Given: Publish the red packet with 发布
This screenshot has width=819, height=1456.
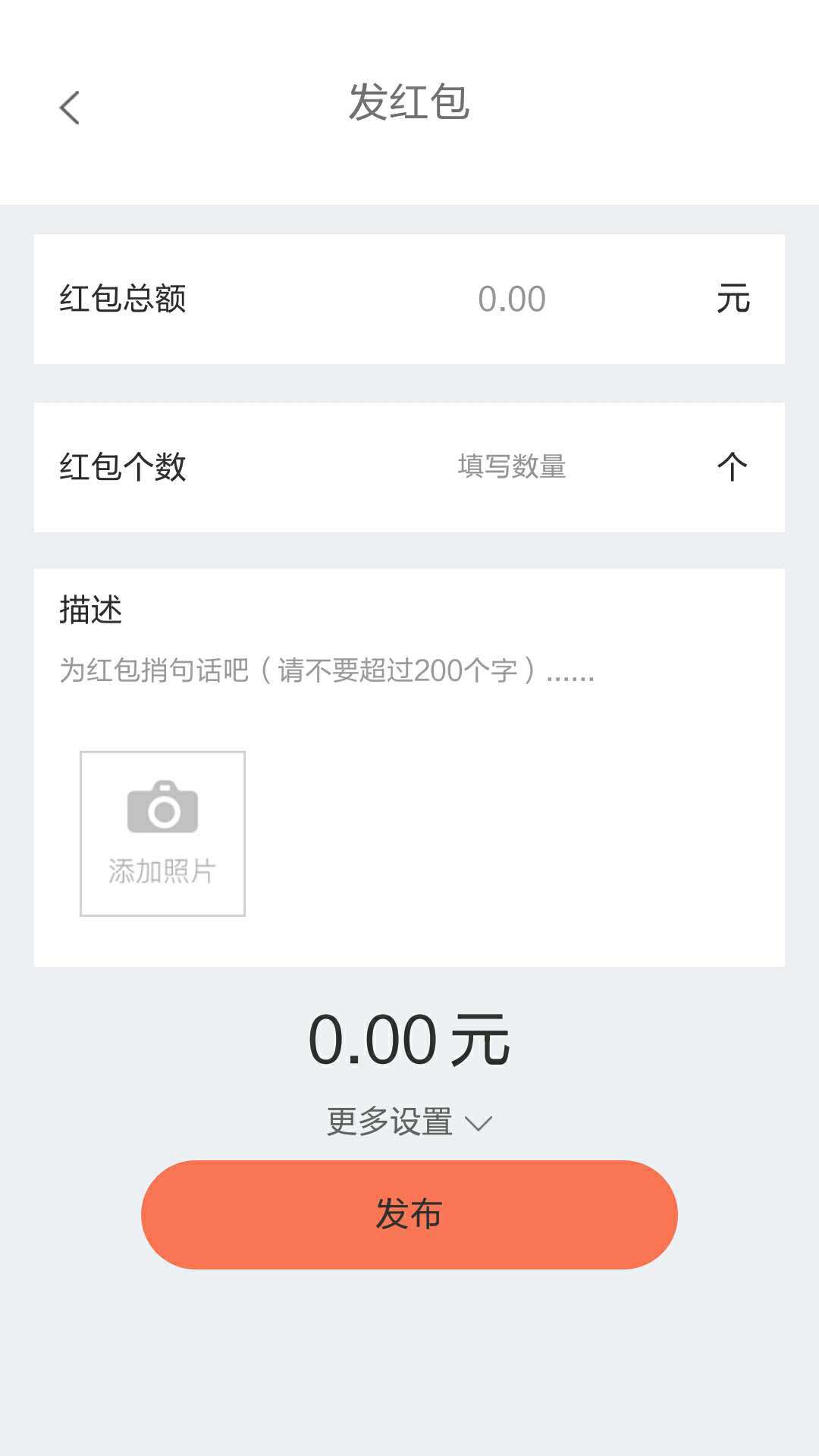Looking at the screenshot, I should coord(409,1214).
